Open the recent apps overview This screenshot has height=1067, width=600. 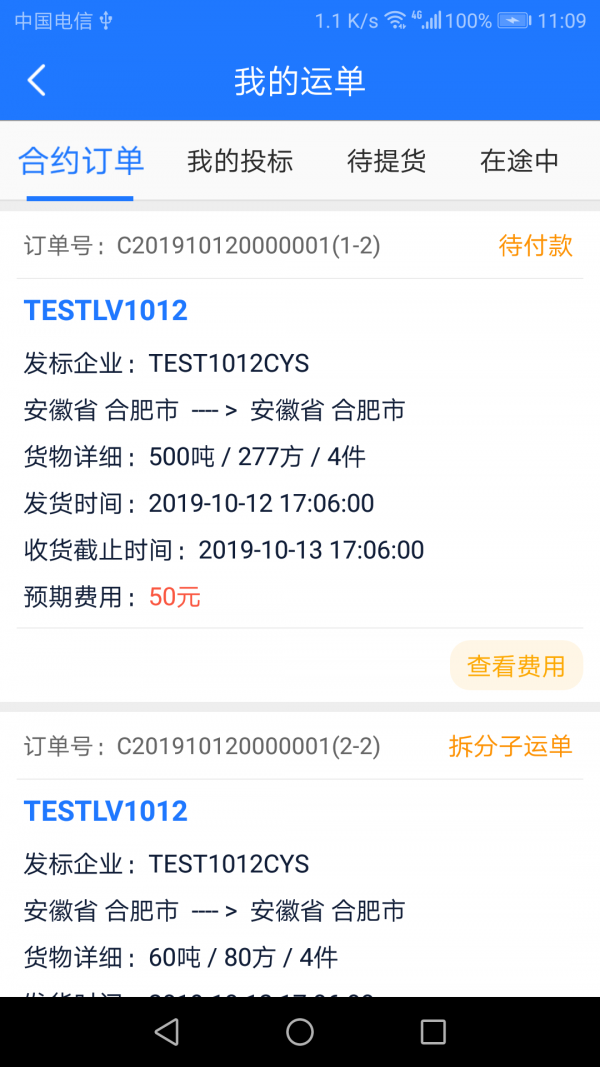click(x=433, y=1032)
